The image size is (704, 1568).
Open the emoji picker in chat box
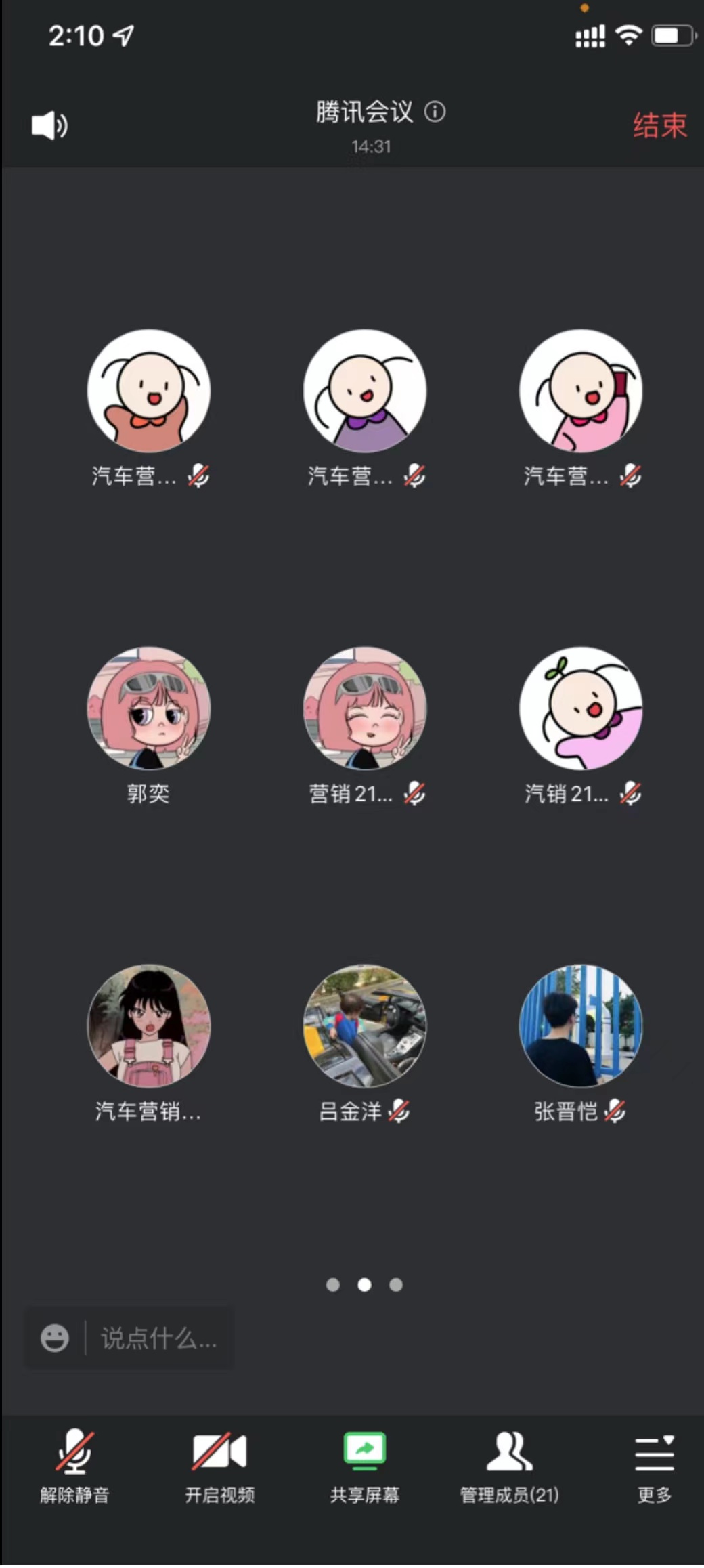tap(55, 1338)
